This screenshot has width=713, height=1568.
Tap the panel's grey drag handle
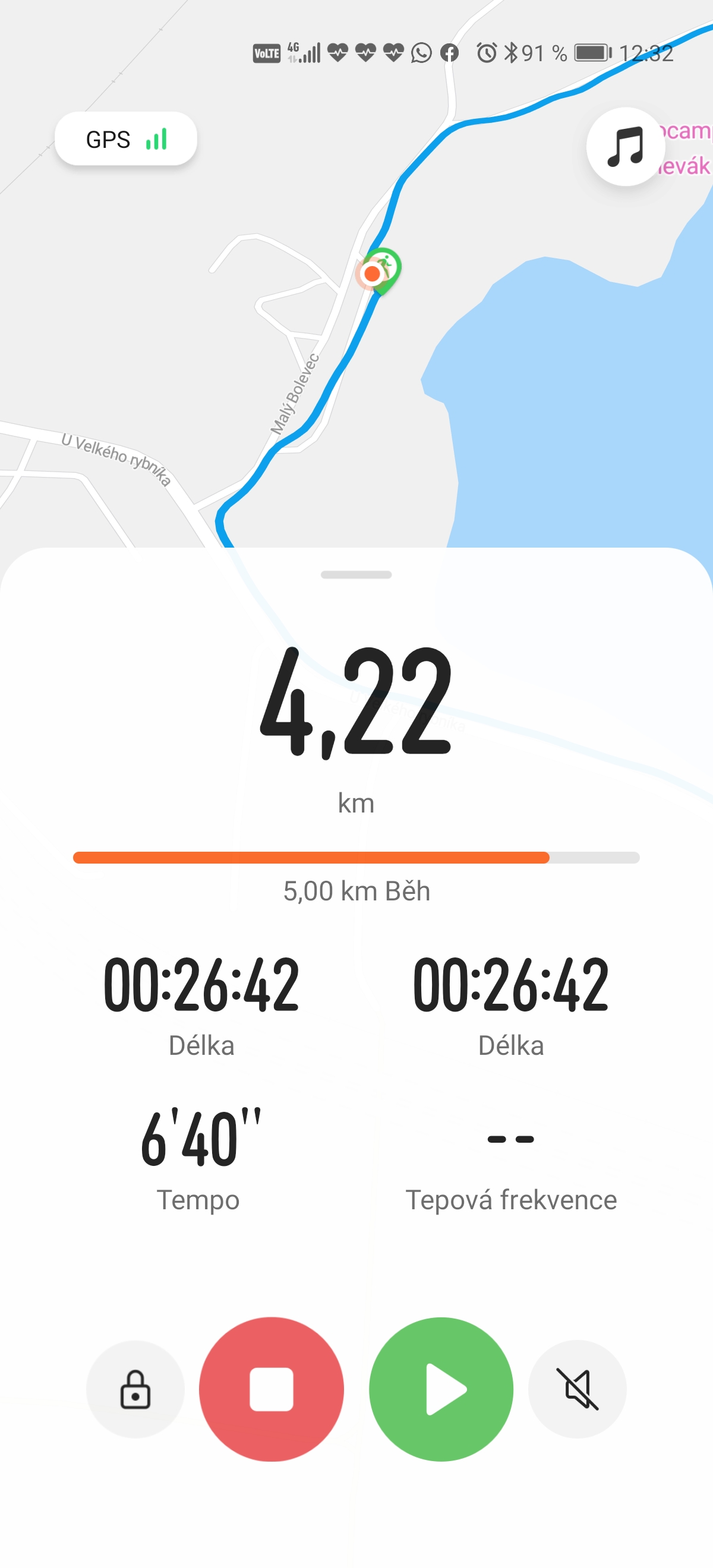tap(356, 574)
